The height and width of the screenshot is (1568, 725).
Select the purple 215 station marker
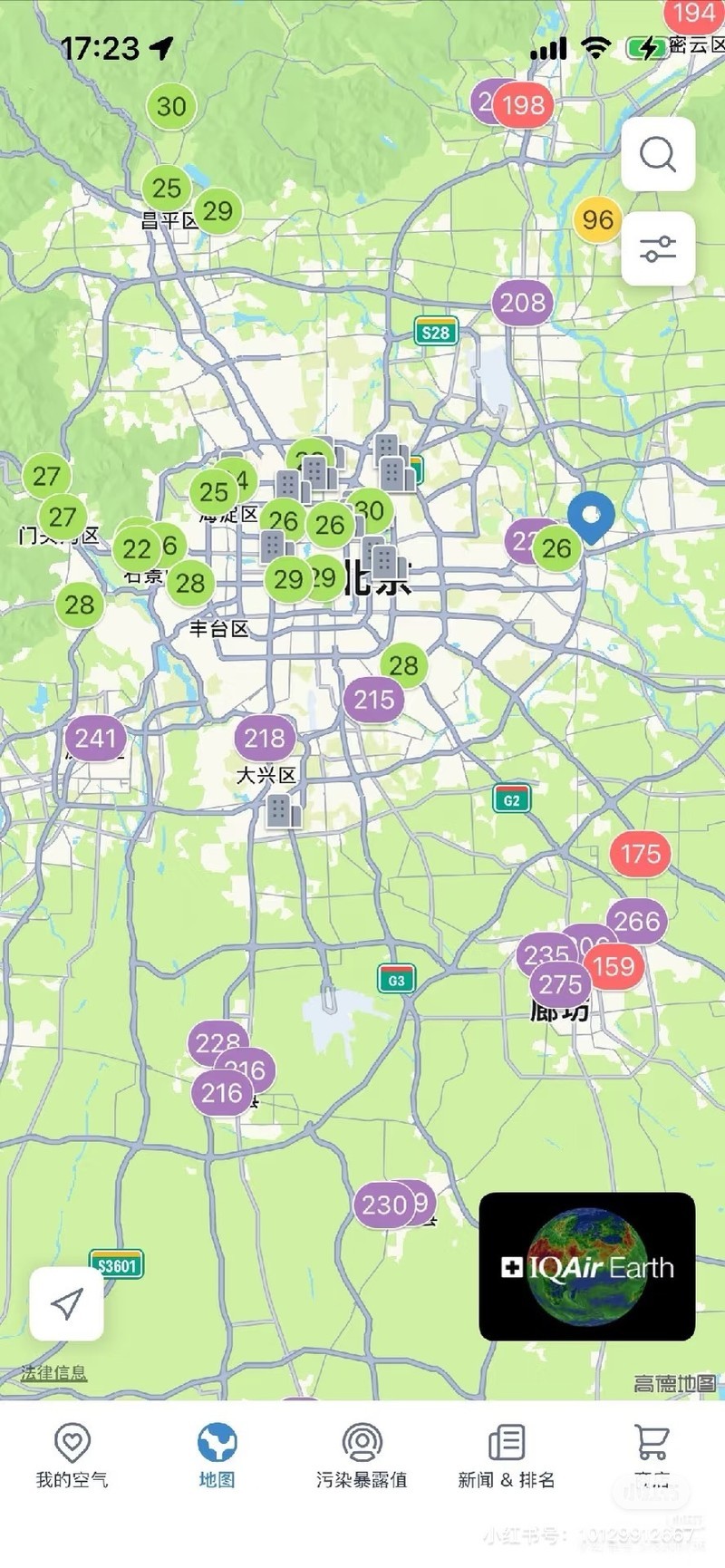(373, 700)
